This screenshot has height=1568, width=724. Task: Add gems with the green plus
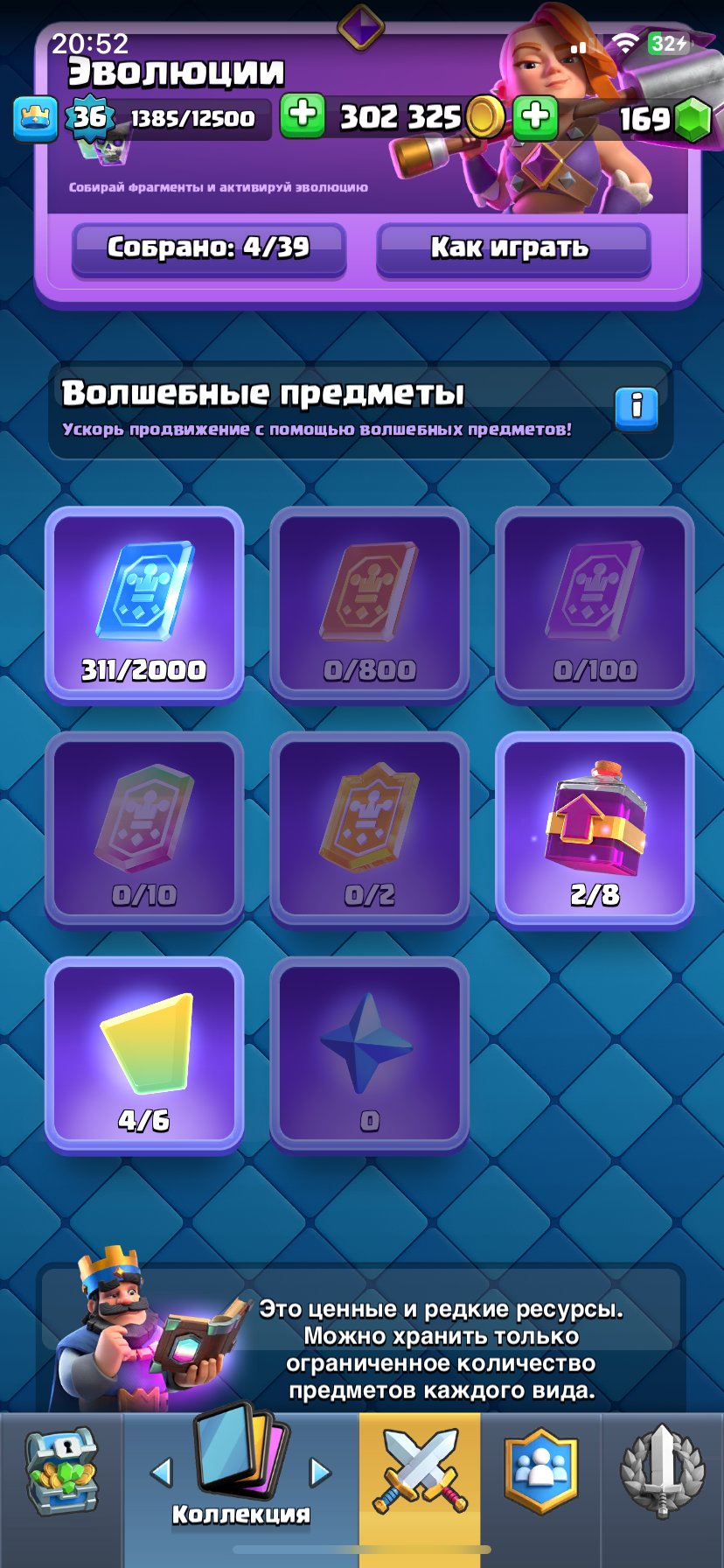click(535, 116)
